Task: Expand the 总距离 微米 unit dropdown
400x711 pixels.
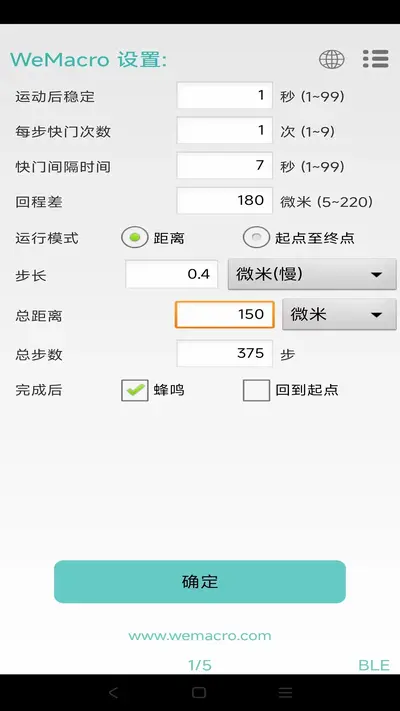Action: tap(339, 314)
